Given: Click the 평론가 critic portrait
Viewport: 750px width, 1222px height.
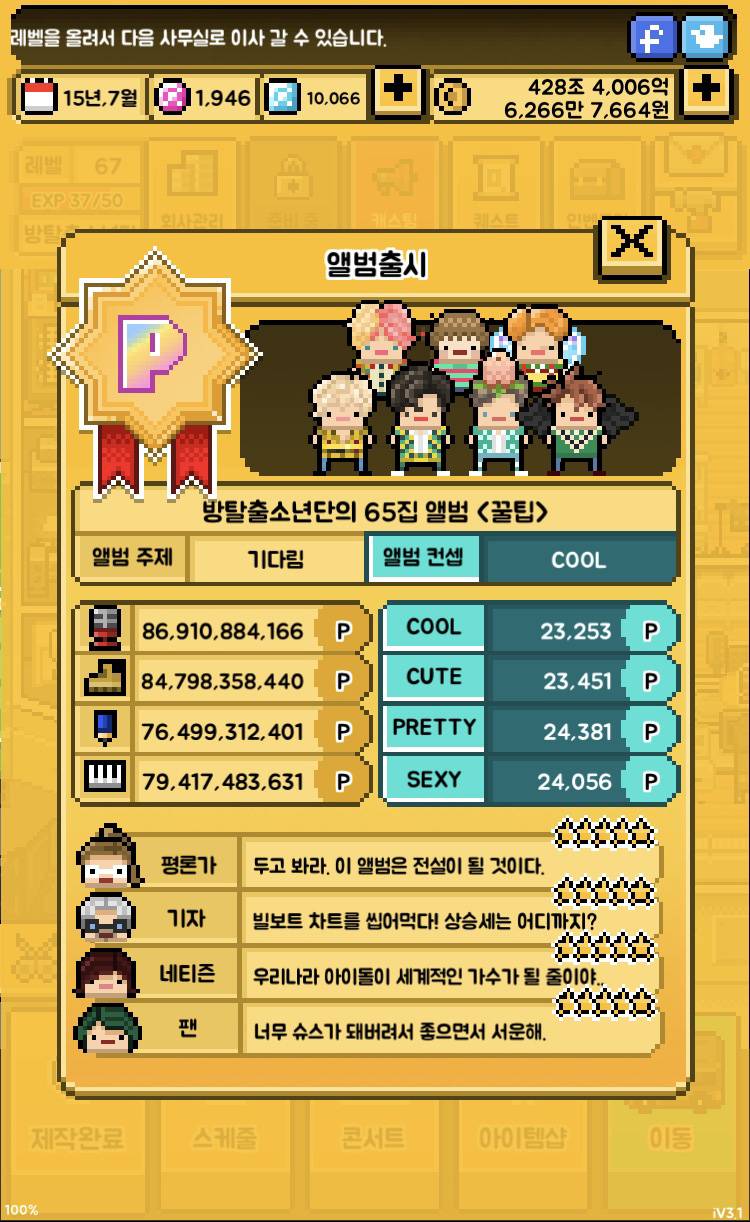Looking at the screenshot, I should [107, 858].
